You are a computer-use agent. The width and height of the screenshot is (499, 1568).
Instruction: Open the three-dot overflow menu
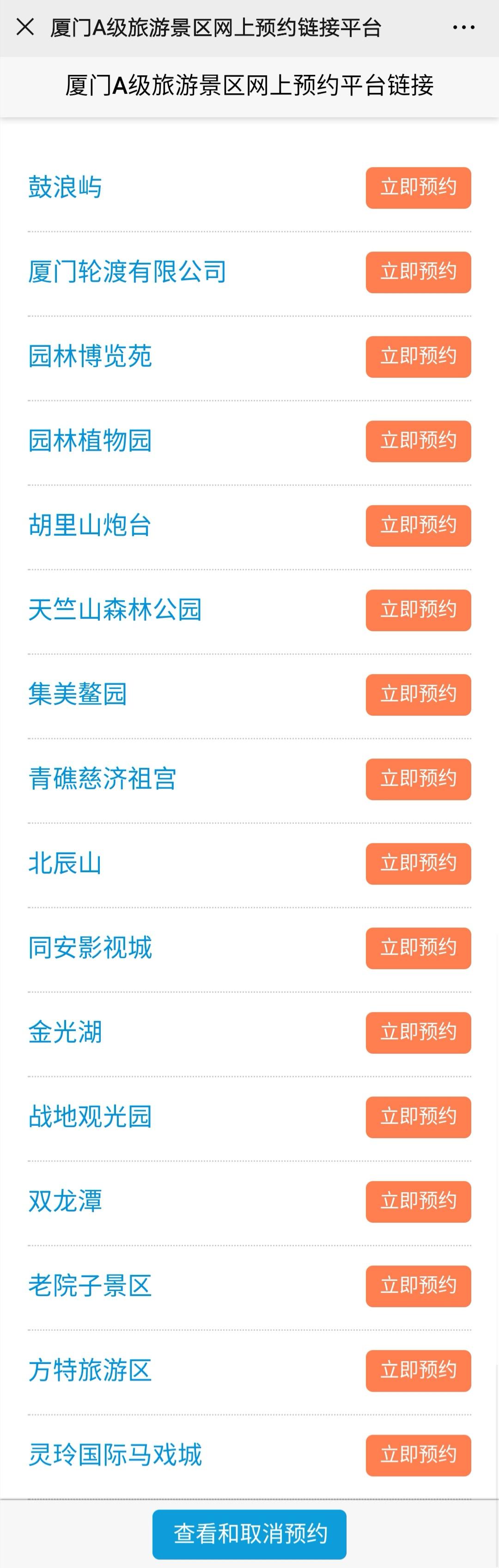click(463, 27)
